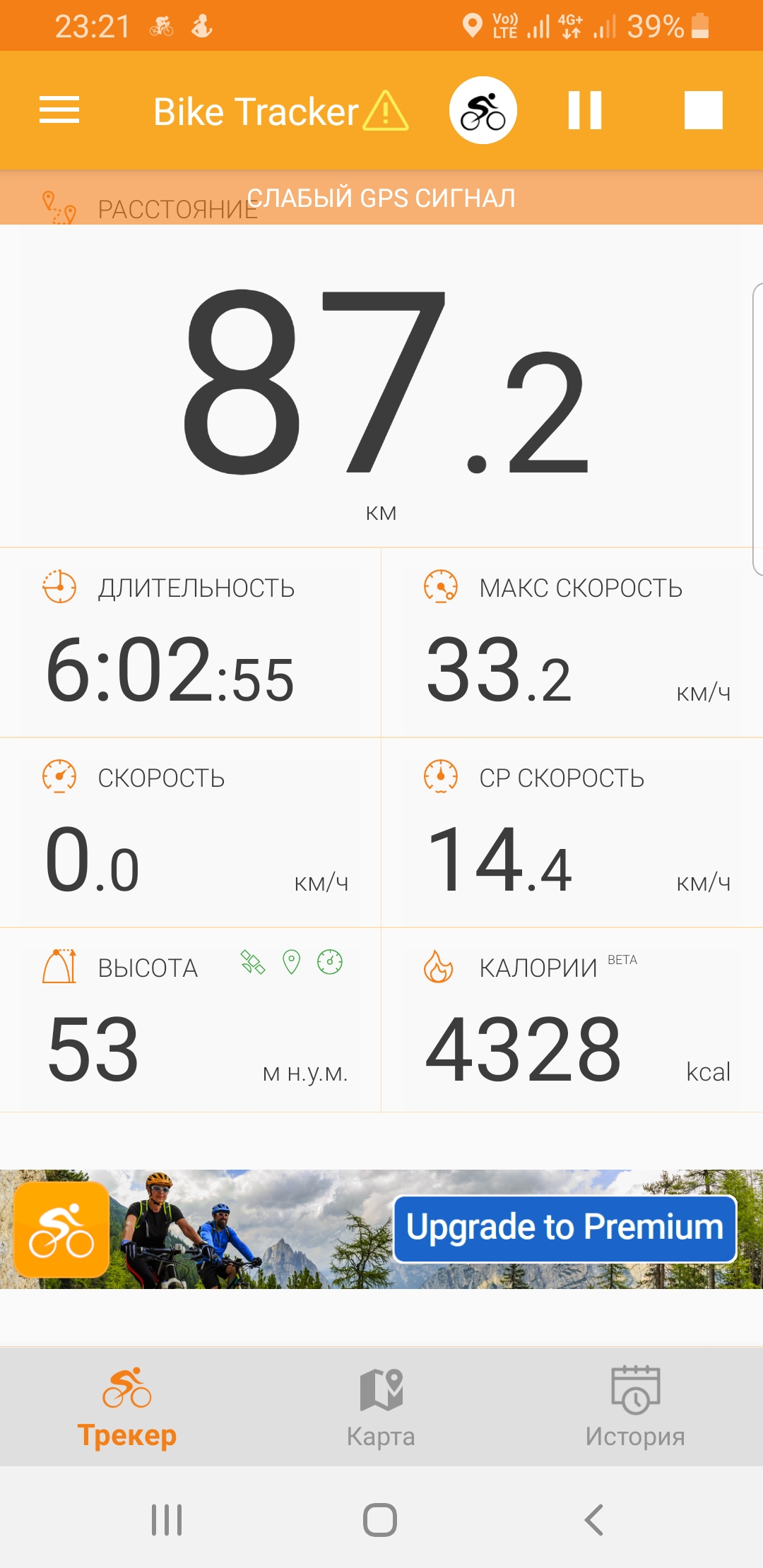Change activity type via cyclist icon
The width and height of the screenshot is (763, 1568).
click(x=483, y=110)
